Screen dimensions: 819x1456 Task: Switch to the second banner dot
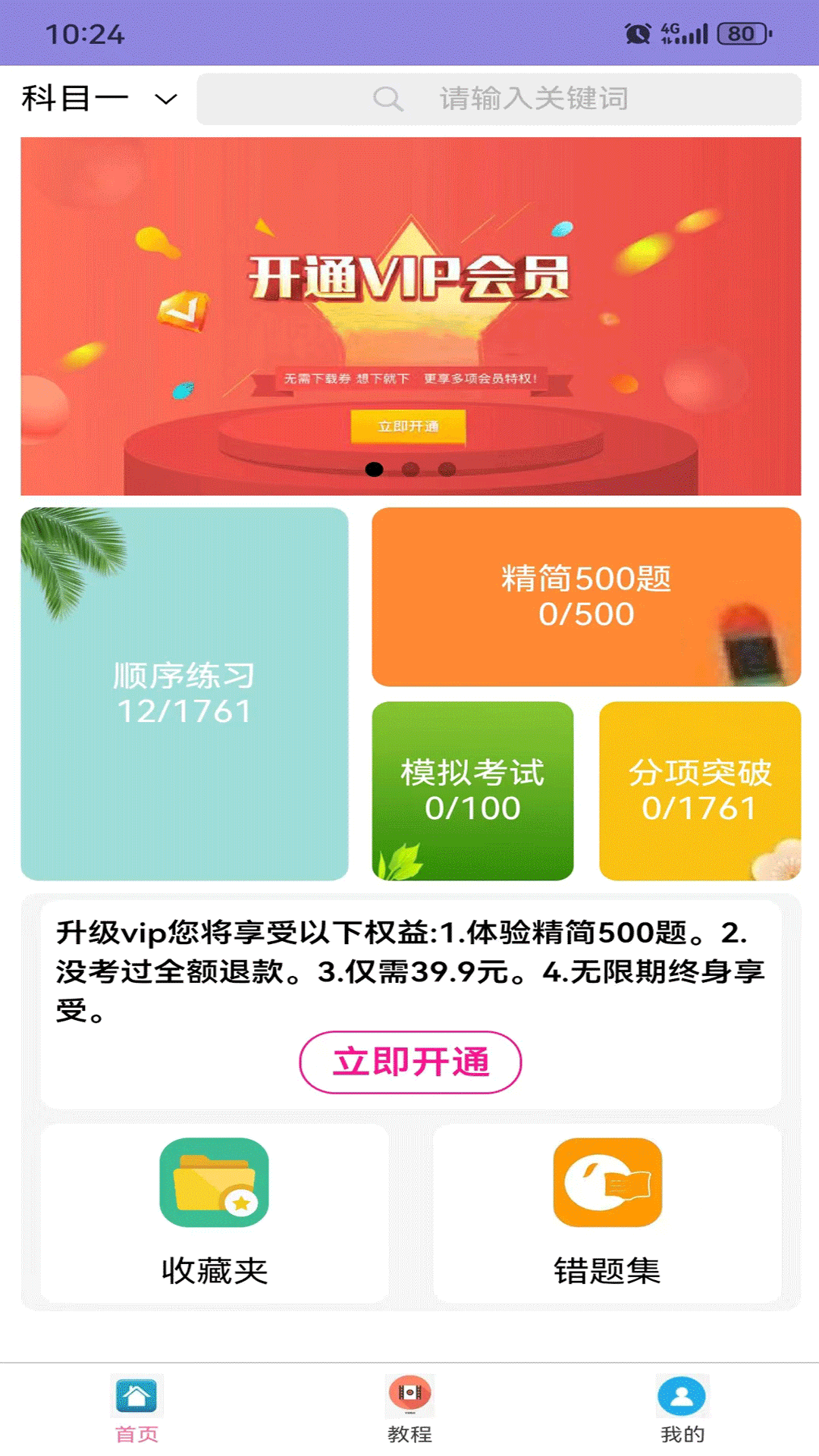tap(409, 470)
